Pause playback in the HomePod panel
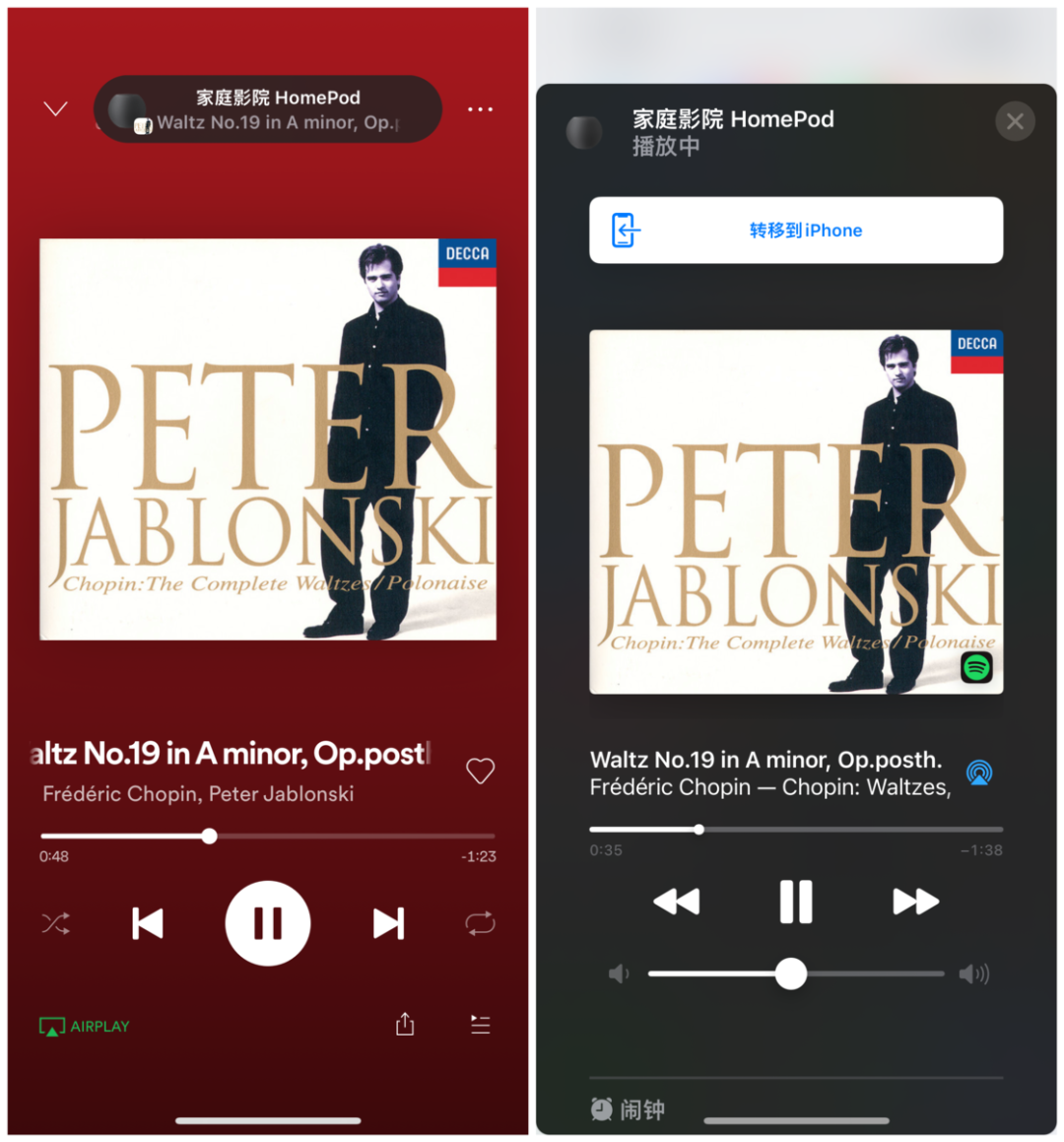The height and width of the screenshot is (1142, 1064). (x=796, y=902)
